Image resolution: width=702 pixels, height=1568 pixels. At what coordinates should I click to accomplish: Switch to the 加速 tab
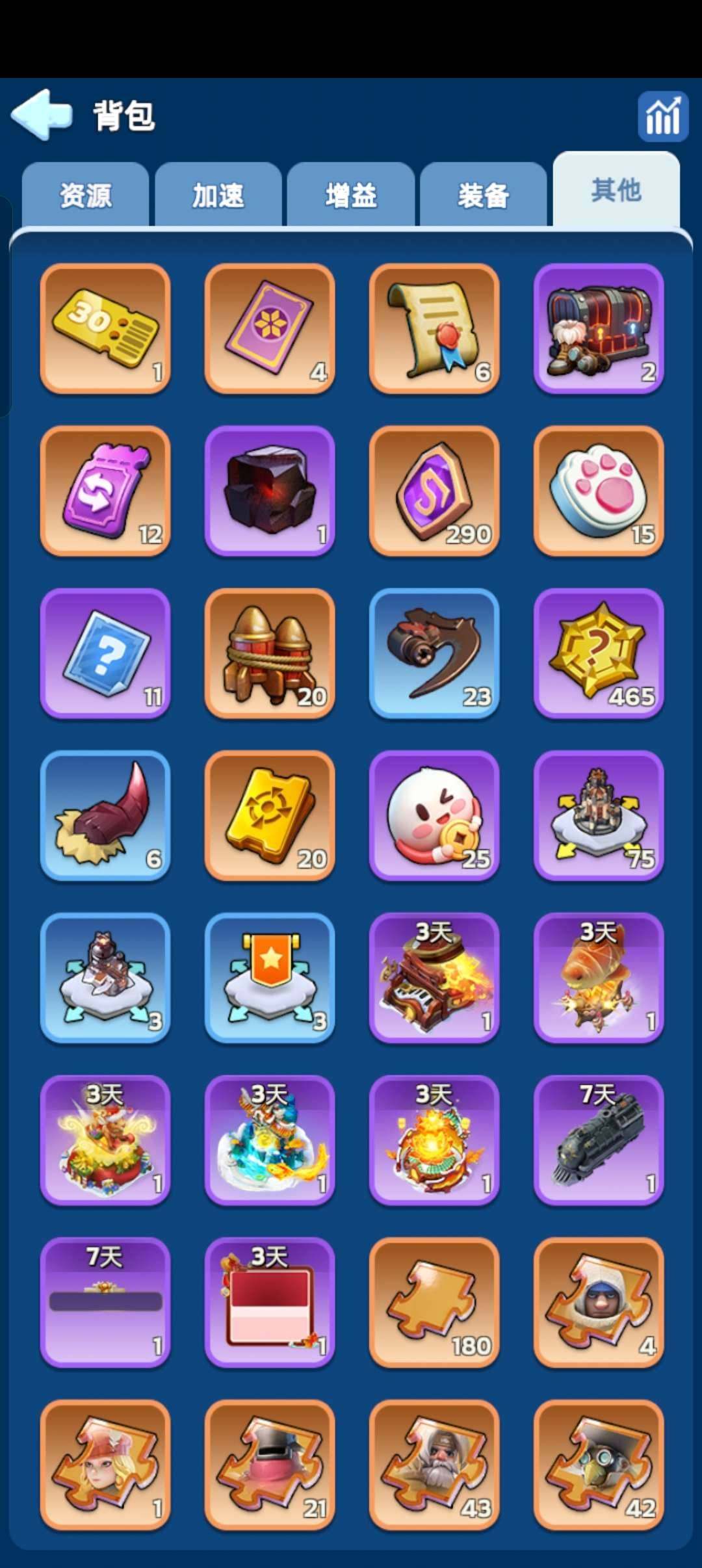pos(218,195)
